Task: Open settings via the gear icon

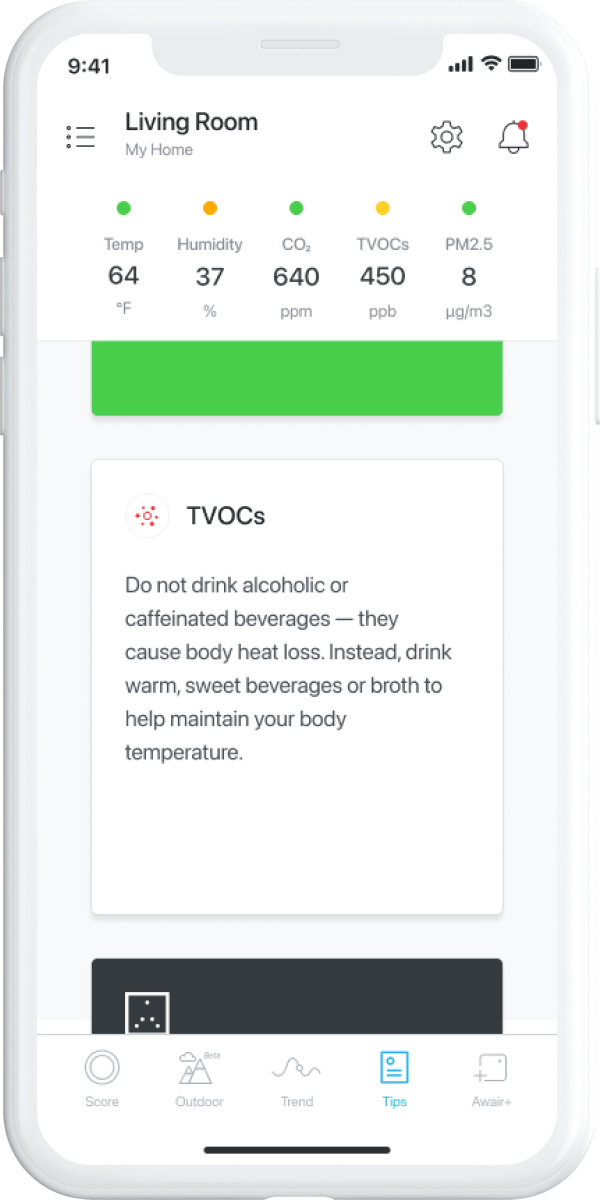Action: (x=446, y=137)
